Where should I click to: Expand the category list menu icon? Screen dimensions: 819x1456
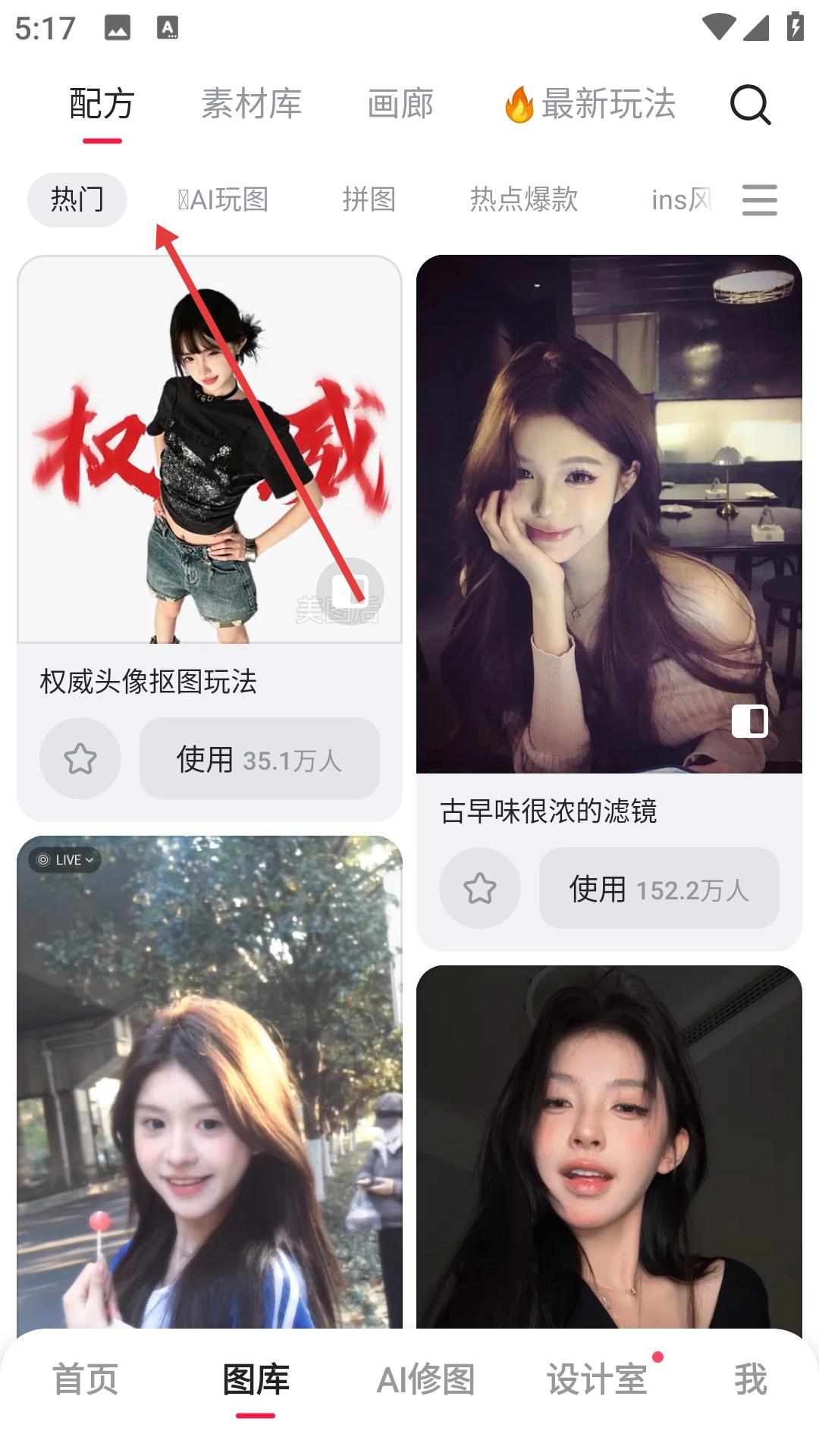click(x=759, y=200)
